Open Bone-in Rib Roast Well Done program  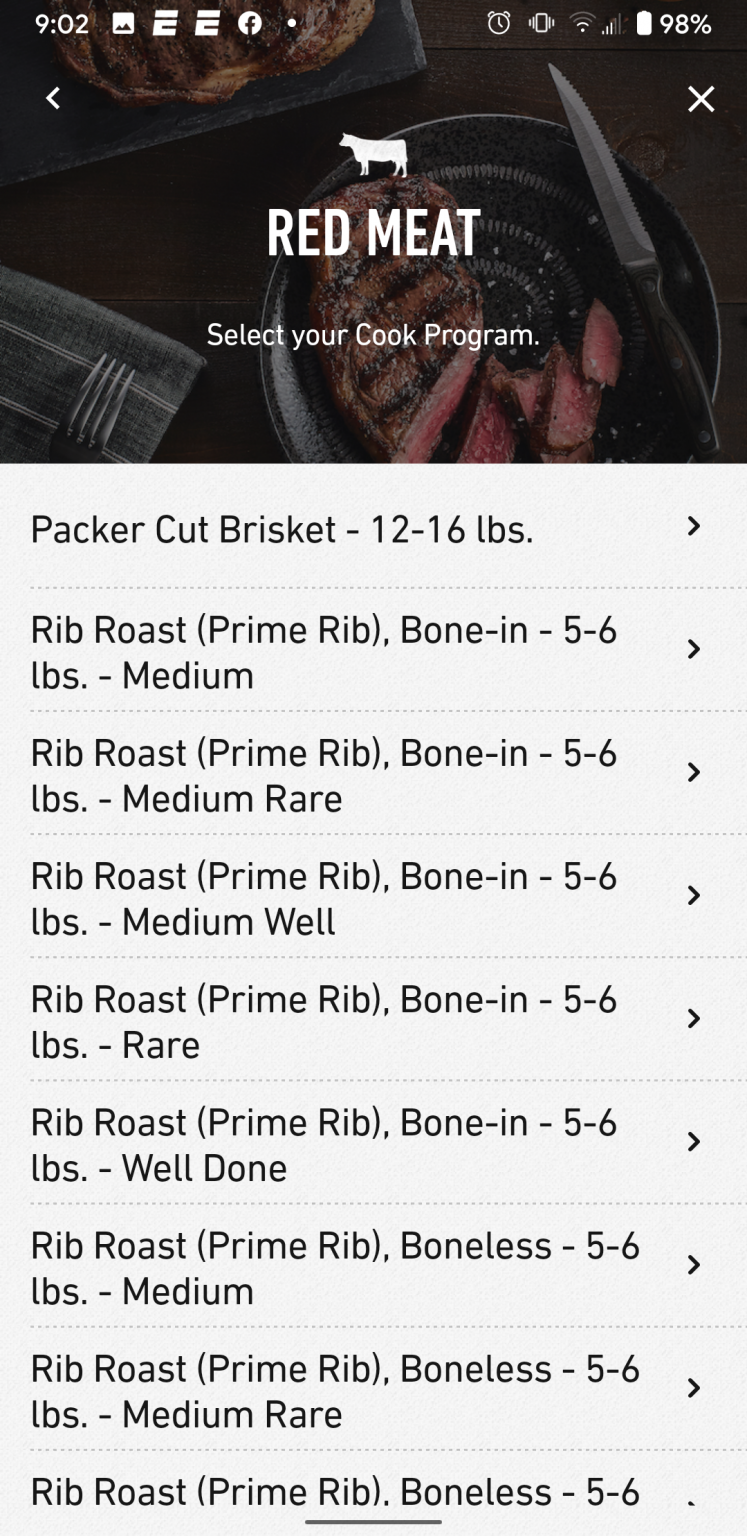coord(372,1144)
